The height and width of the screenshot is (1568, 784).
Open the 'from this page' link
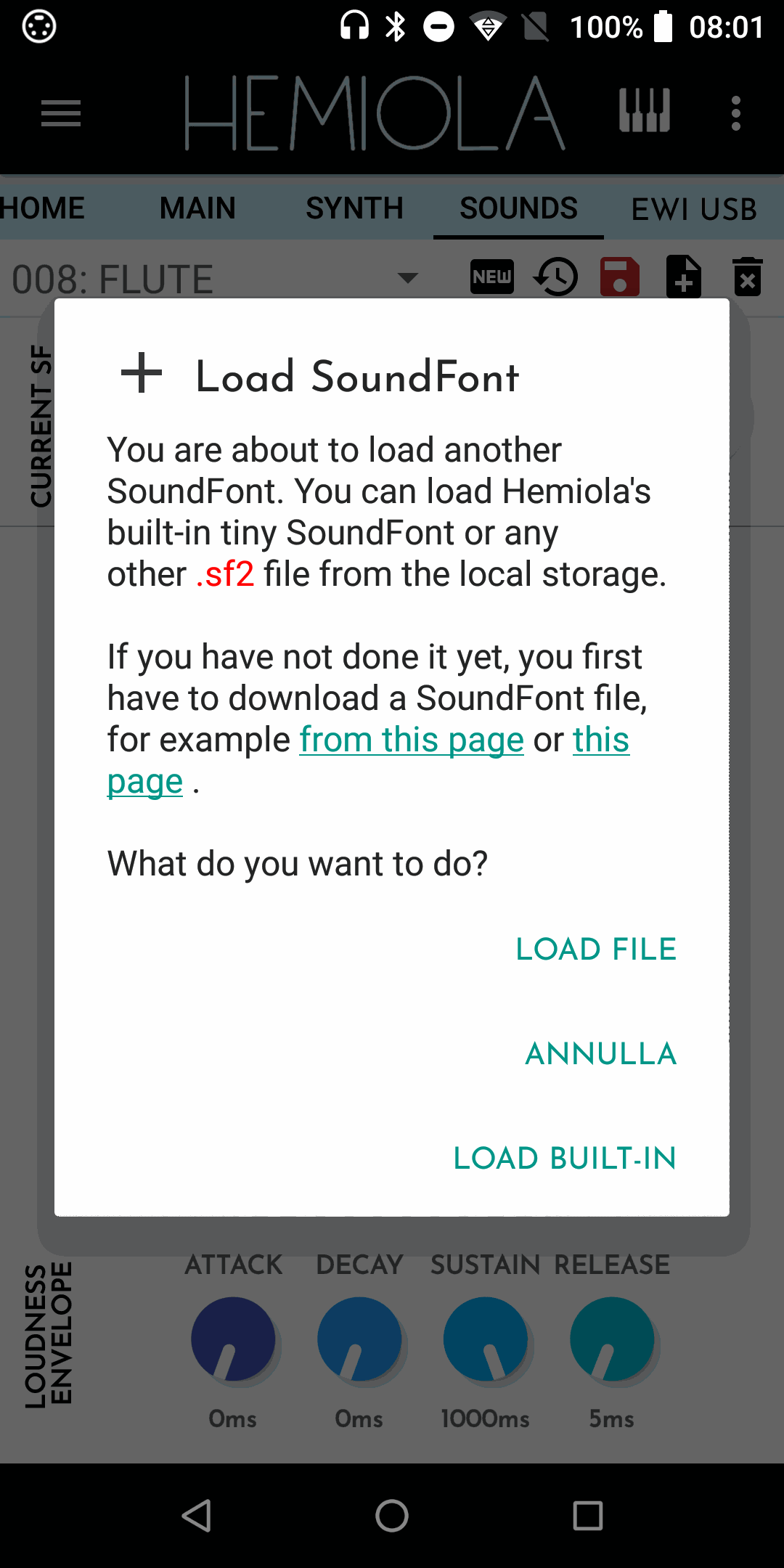[x=411, y=740]
